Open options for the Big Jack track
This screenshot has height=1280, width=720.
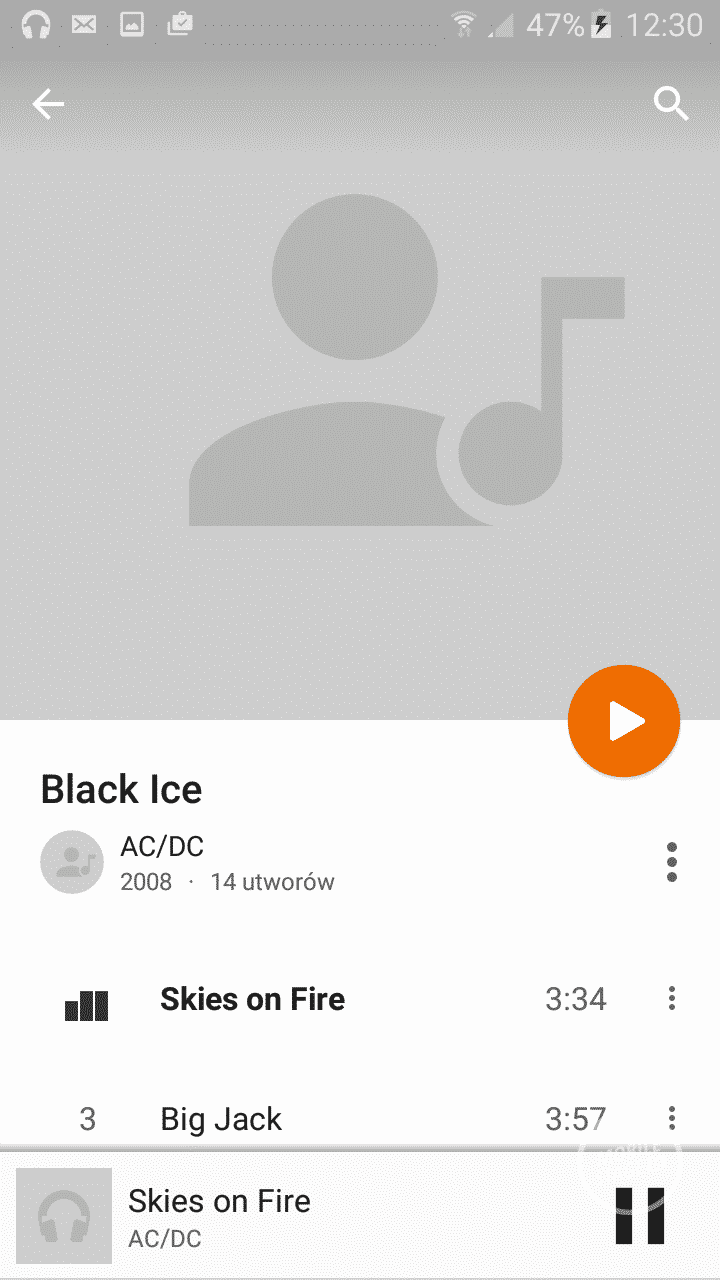tap(671, 1118)
